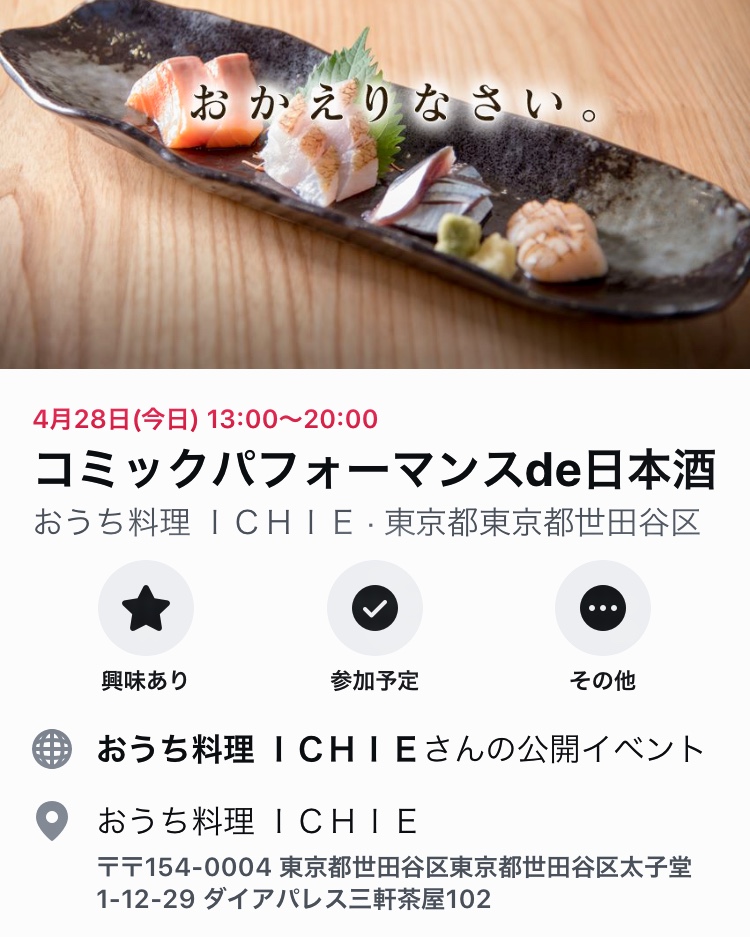Mark event as 興味あり (interested)
This screenshot has width=750, height=937.
point(145,608)
